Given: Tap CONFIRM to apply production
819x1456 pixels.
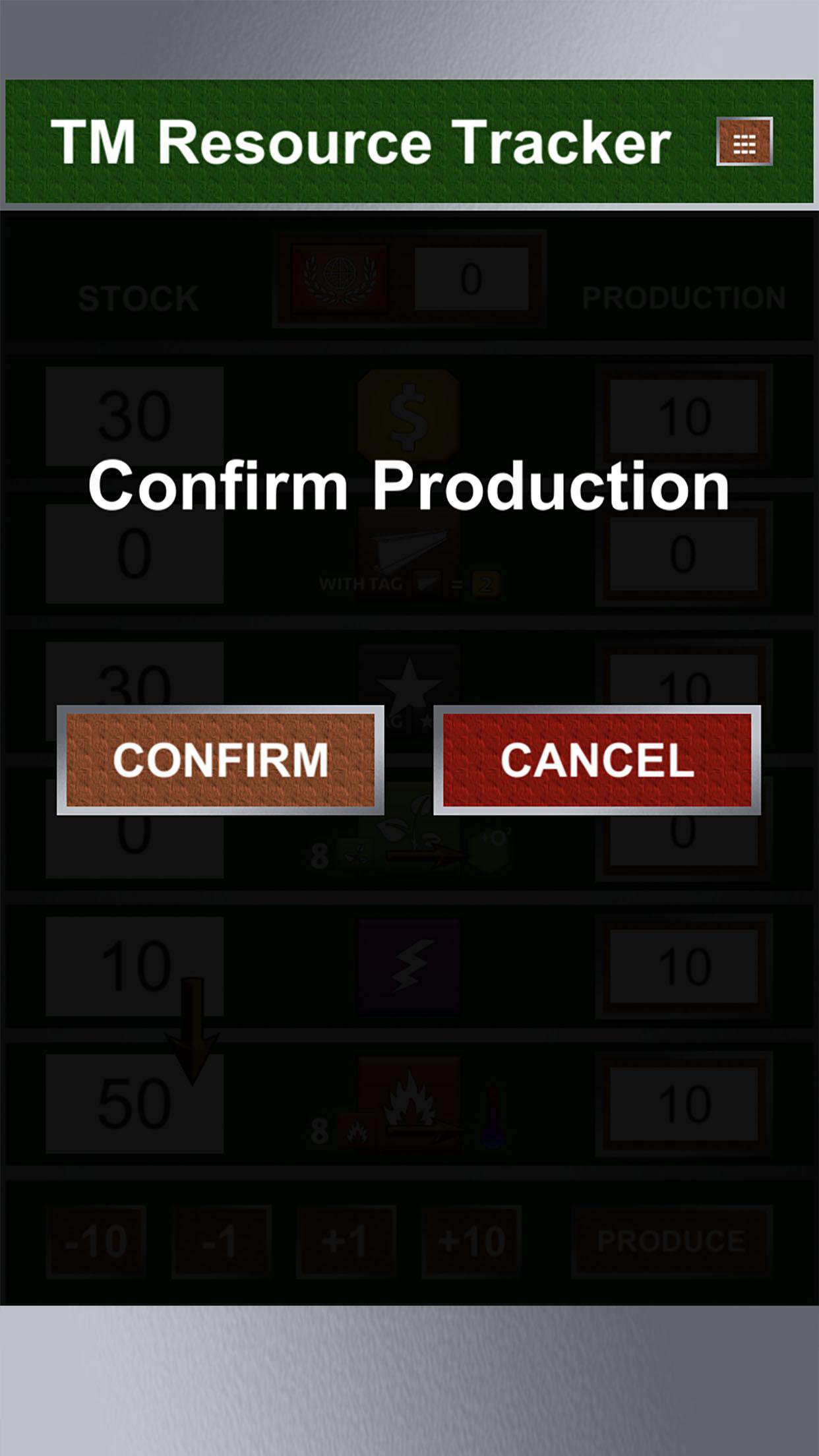Looking at the screenshot, I should 220,758.
